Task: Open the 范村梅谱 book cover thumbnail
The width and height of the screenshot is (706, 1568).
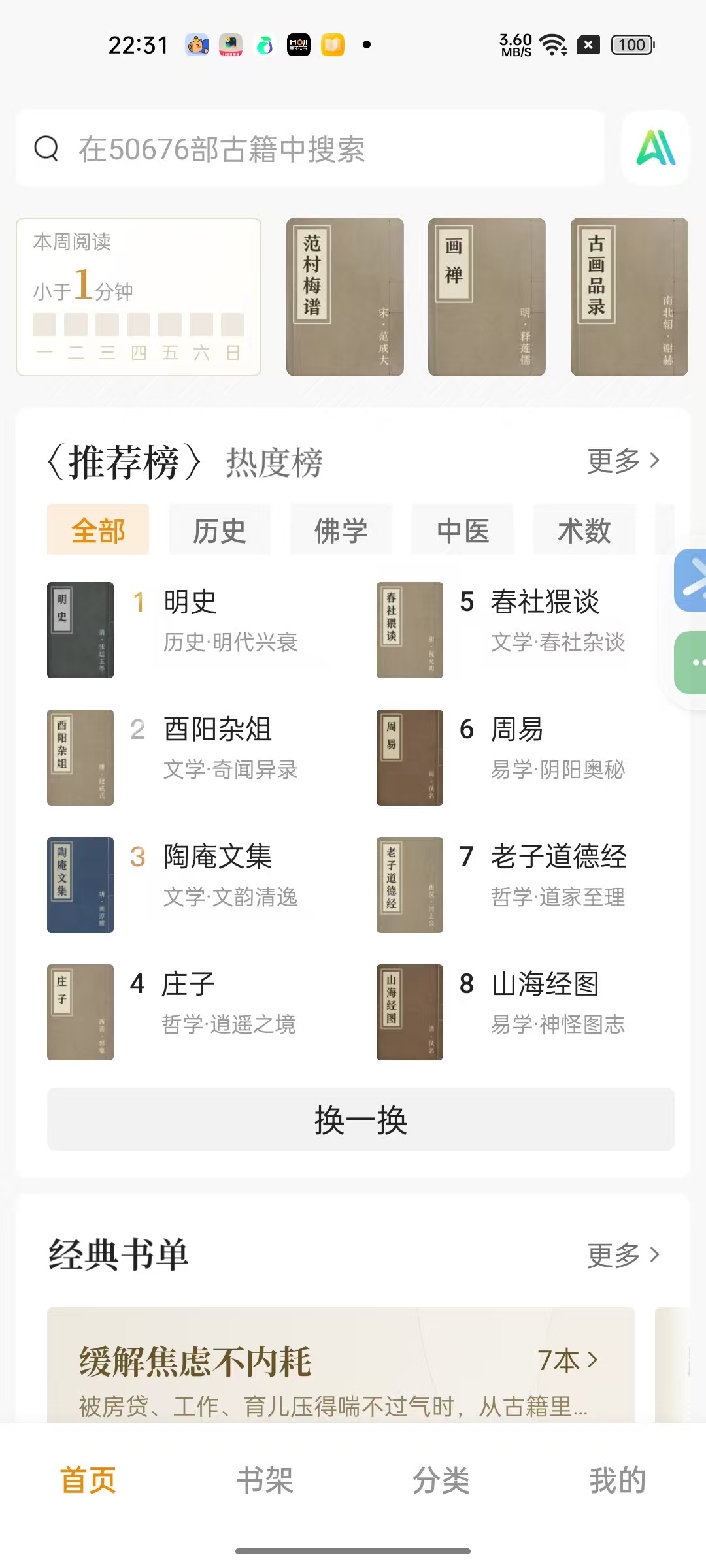Action: (345, 296)
